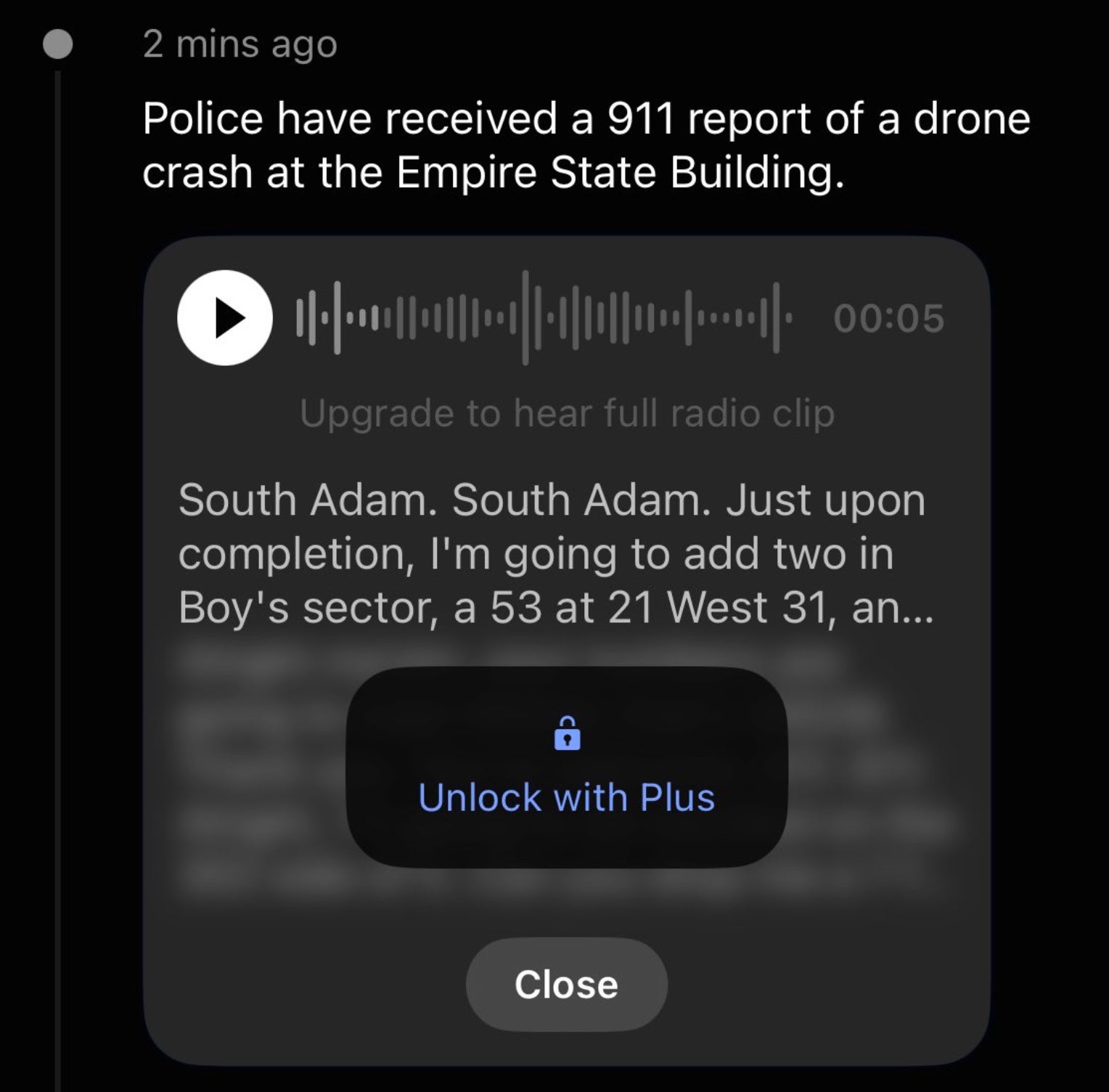Play the police radio clip
Viewport: 1109px width, 1092px height.
pyautogui.click(x=225, y=318)
